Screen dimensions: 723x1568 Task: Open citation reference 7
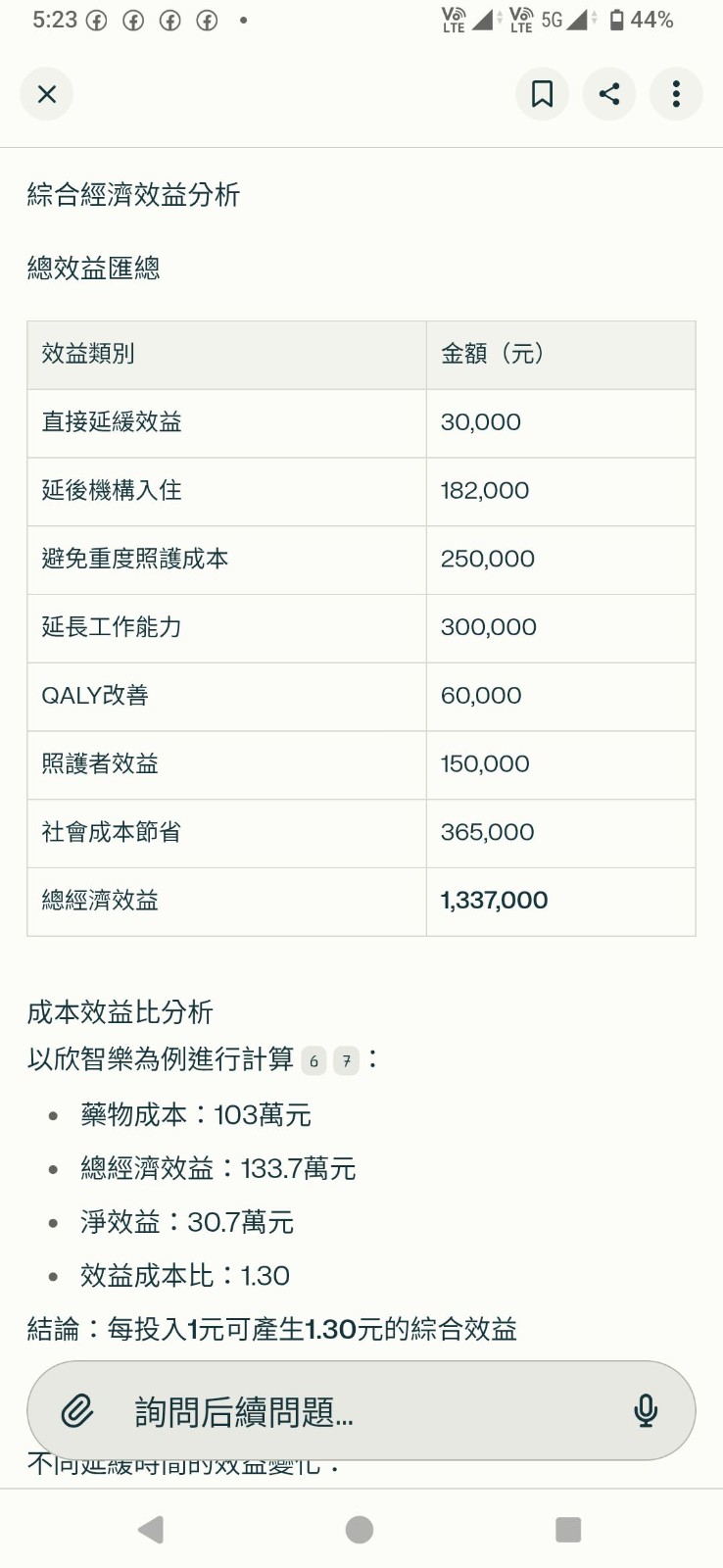(347, 1061)
